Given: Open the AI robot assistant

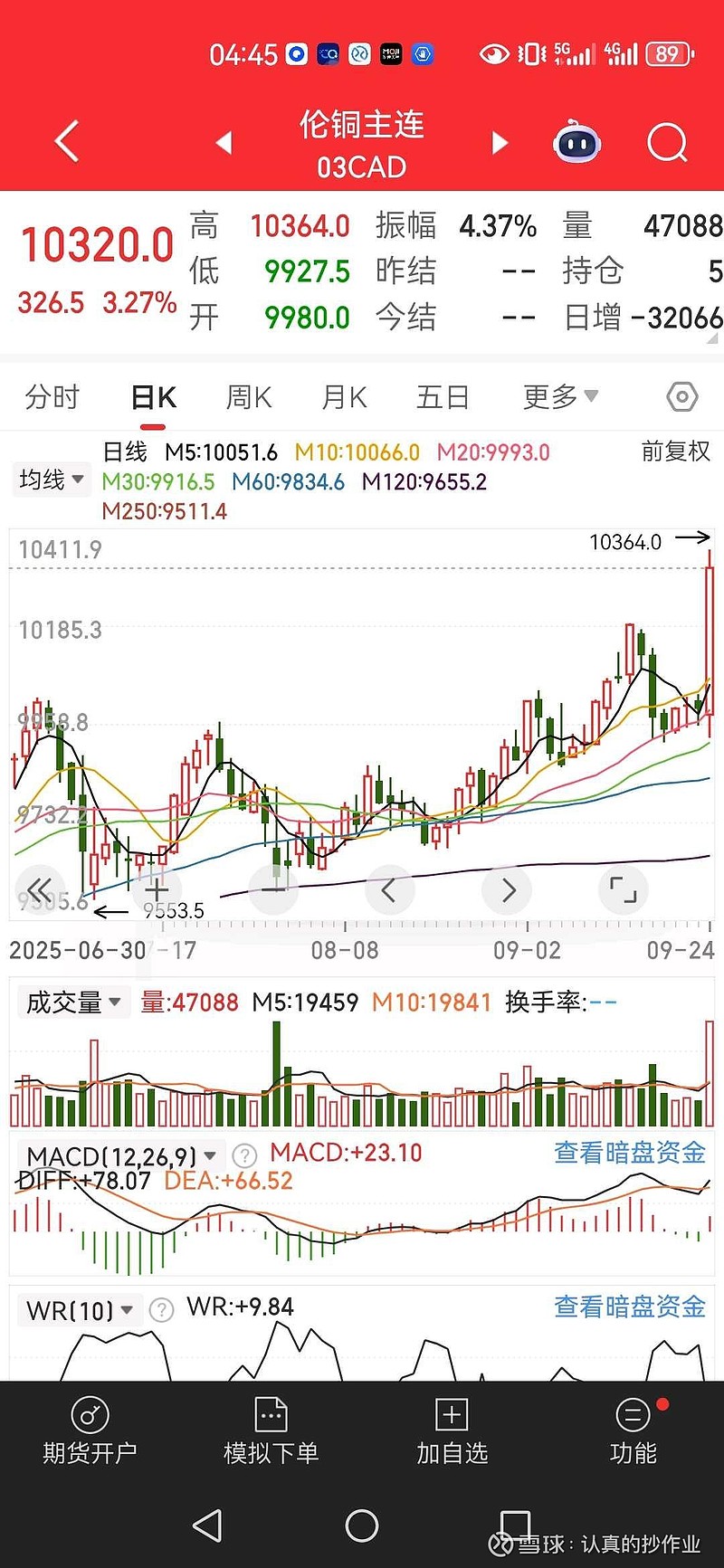Looking at the screenshot, I should pyautogui.click(x=576, y=141).
